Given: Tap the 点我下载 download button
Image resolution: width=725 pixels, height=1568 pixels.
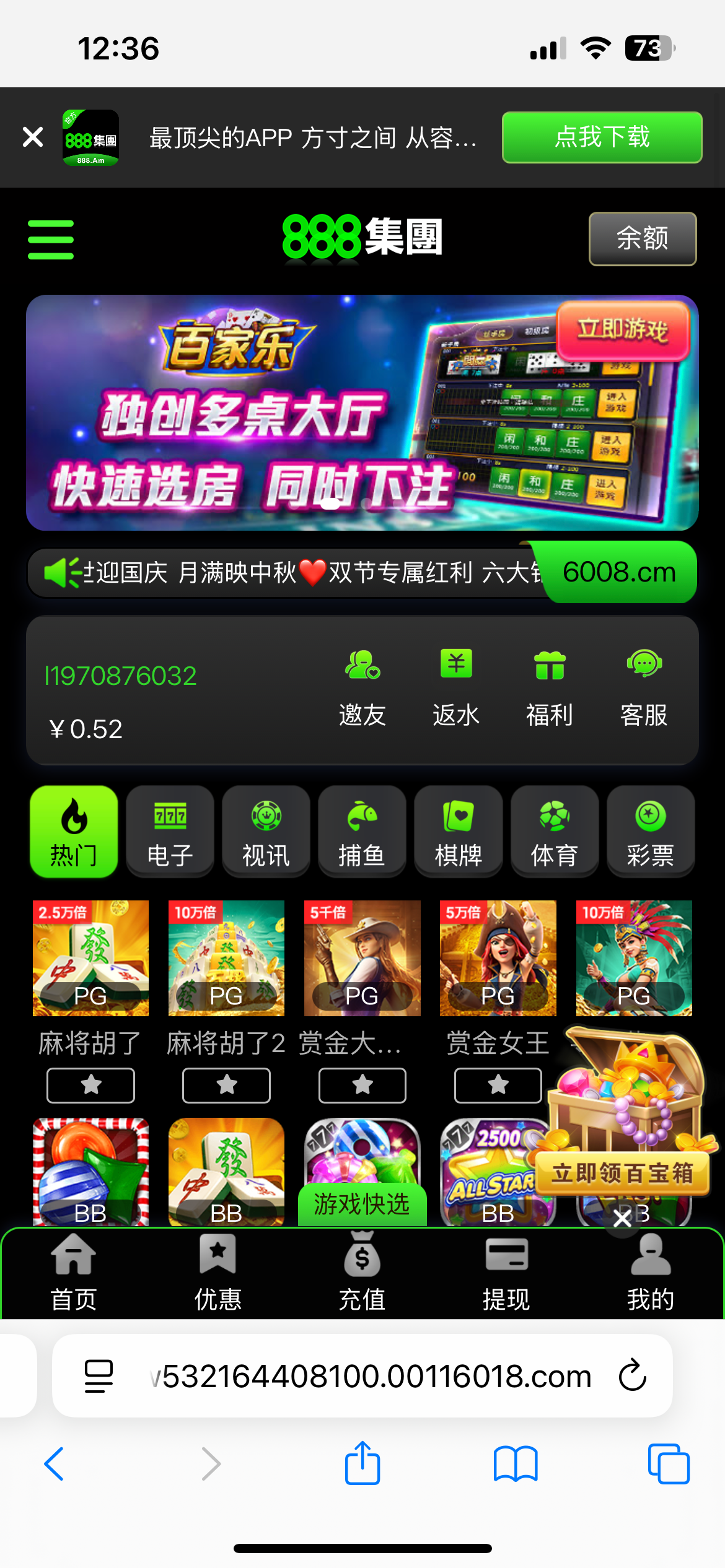Looking at the screenshot, I should point(602,137).
